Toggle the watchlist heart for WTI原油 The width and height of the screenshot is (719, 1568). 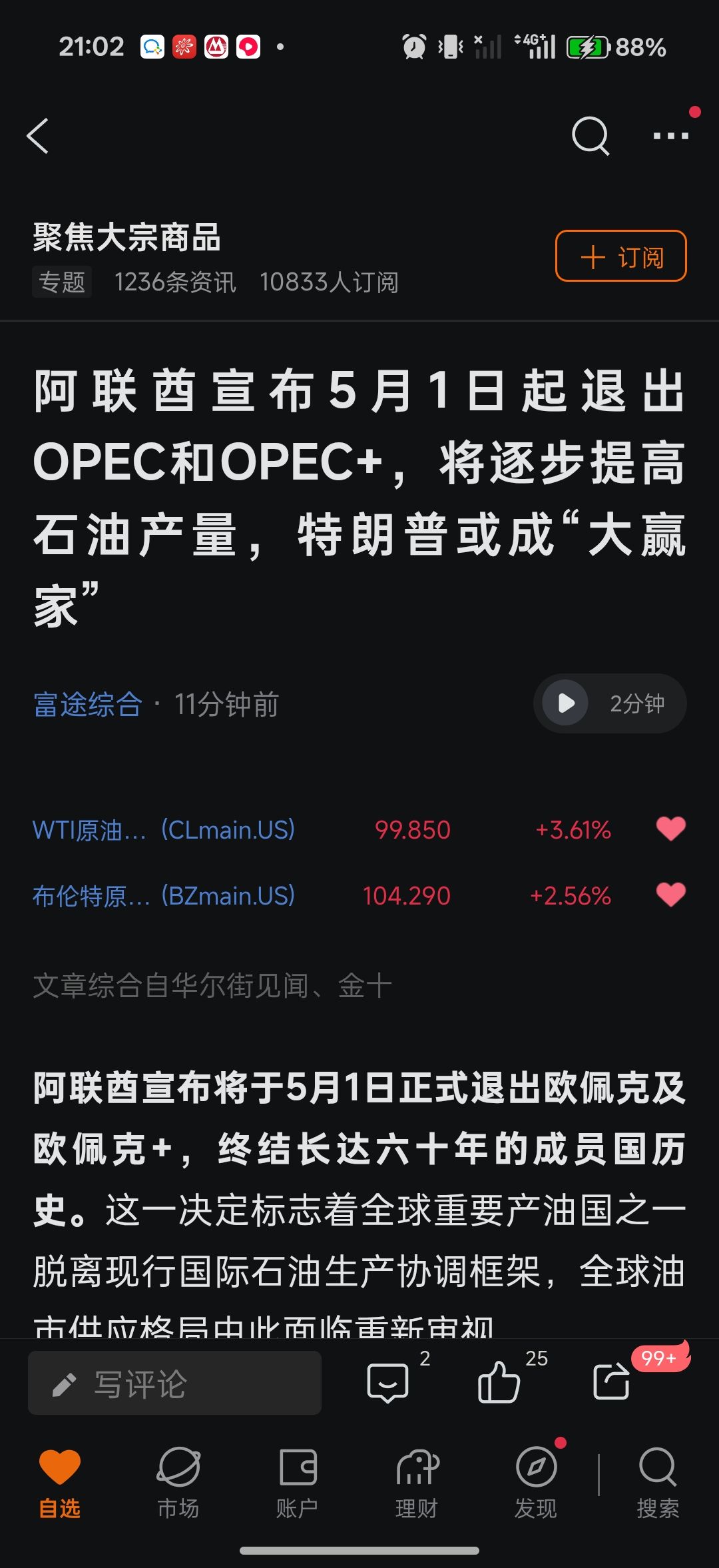click(670, 829)
